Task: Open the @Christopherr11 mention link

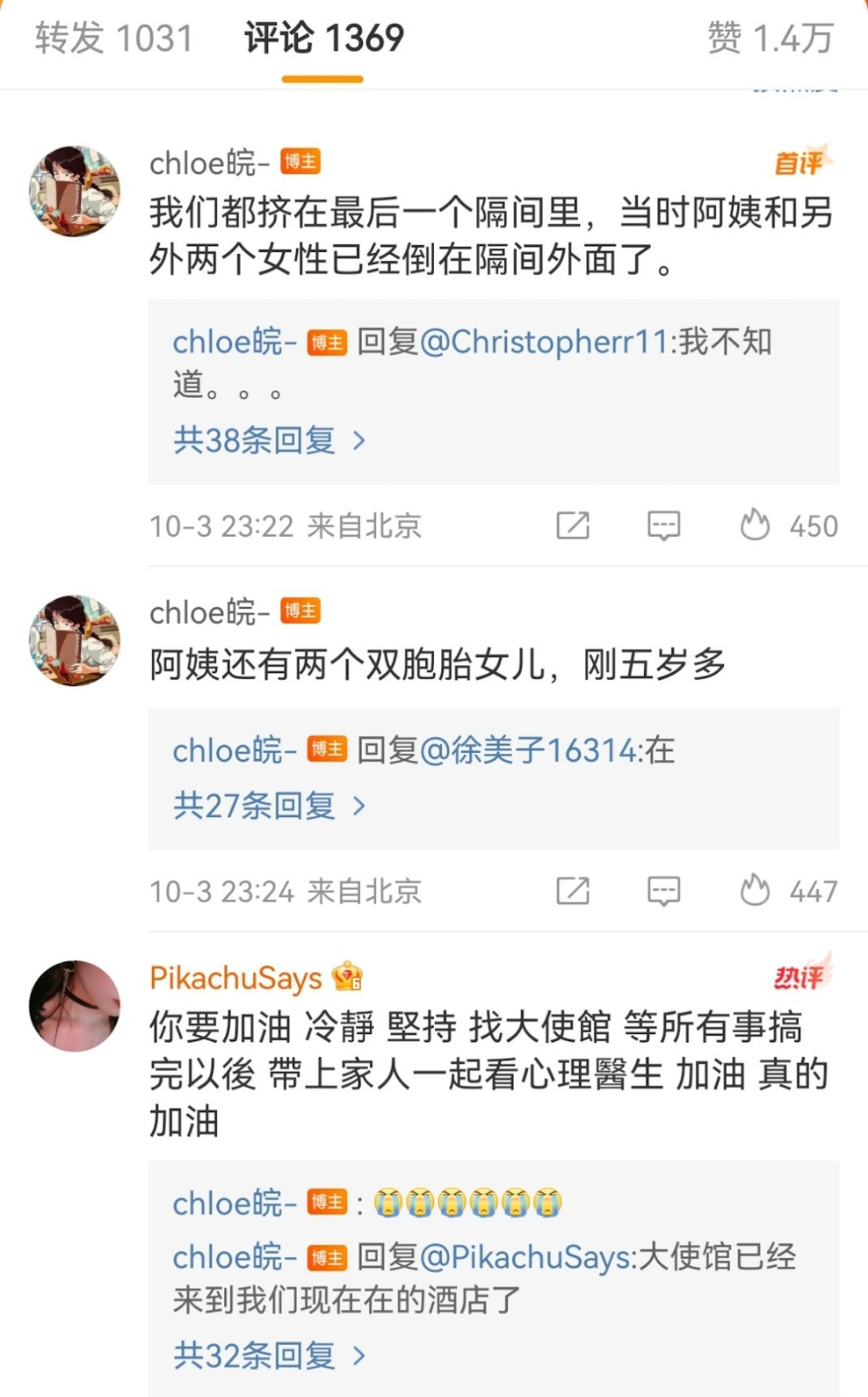Action: tap(544, 342)
